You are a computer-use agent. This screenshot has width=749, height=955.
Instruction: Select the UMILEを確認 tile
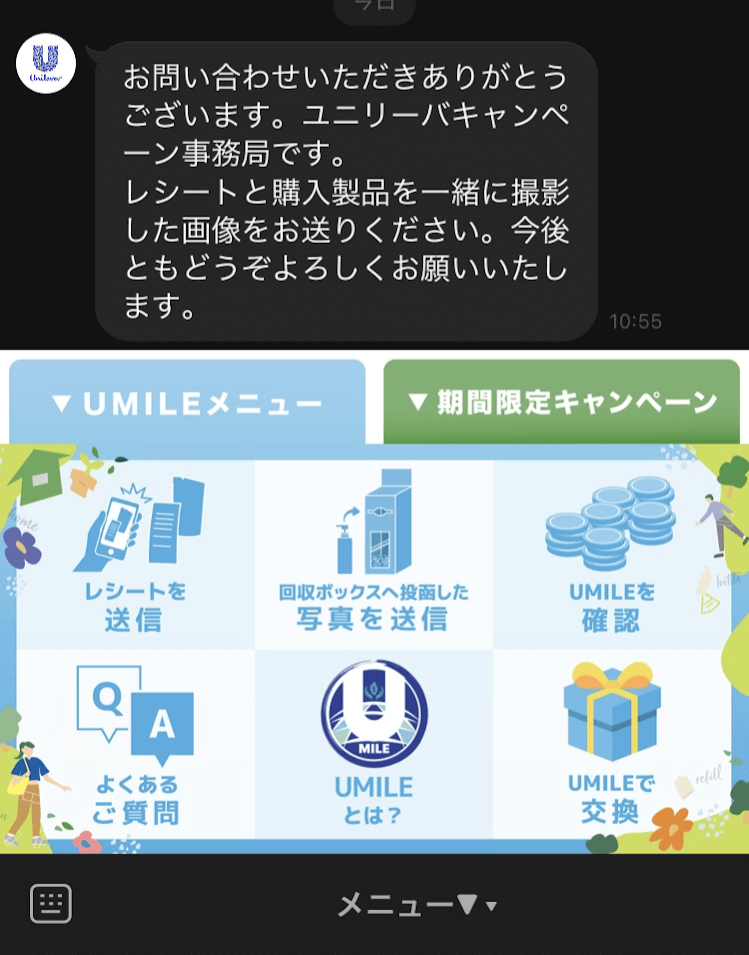click(611, 554)
